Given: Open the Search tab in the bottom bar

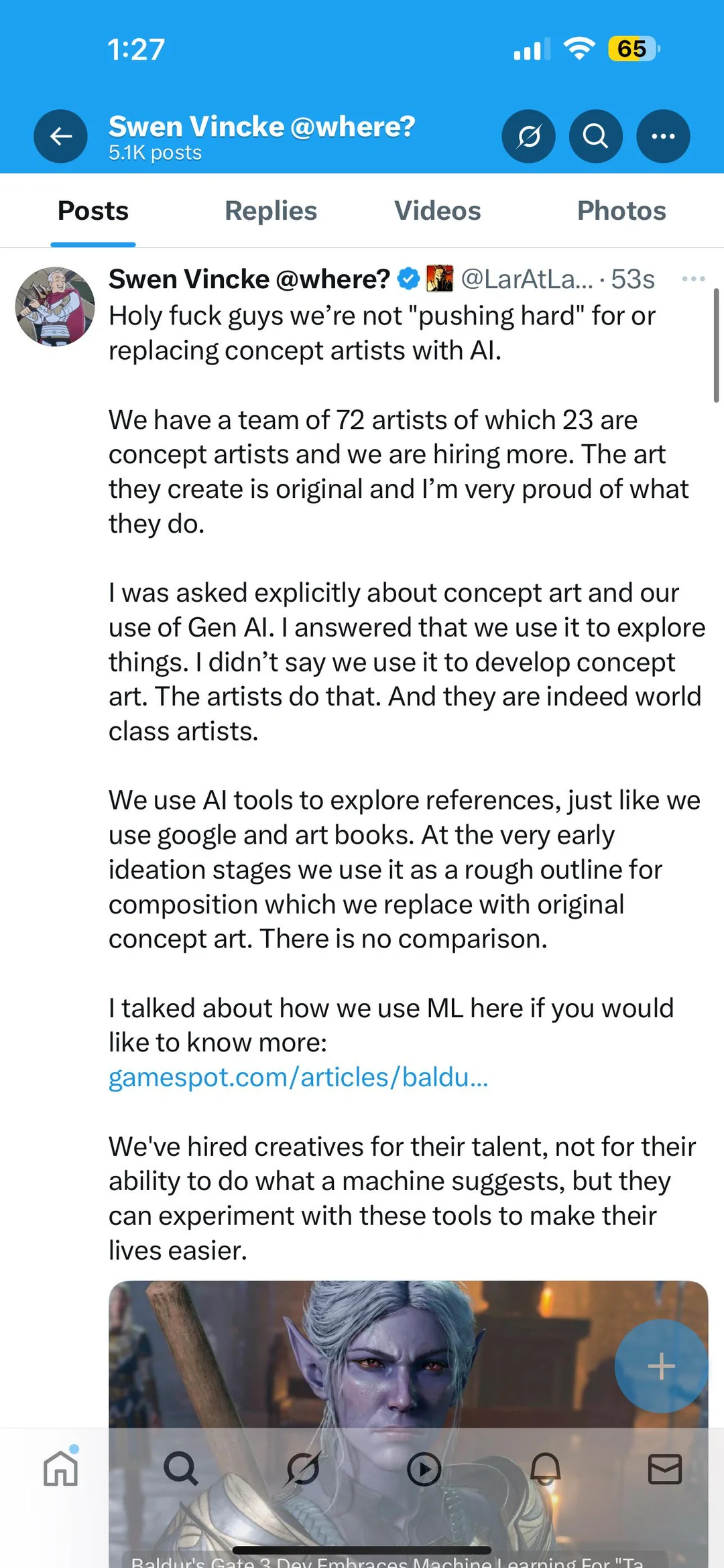Looking at the screenshot, I should coord(181,1469).
